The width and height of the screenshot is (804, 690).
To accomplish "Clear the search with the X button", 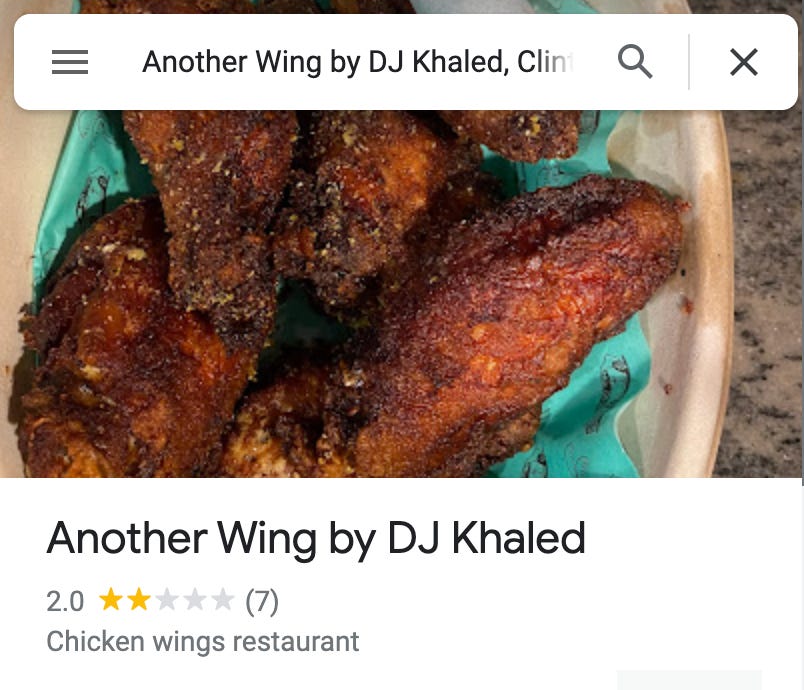I will click(743, 63).
